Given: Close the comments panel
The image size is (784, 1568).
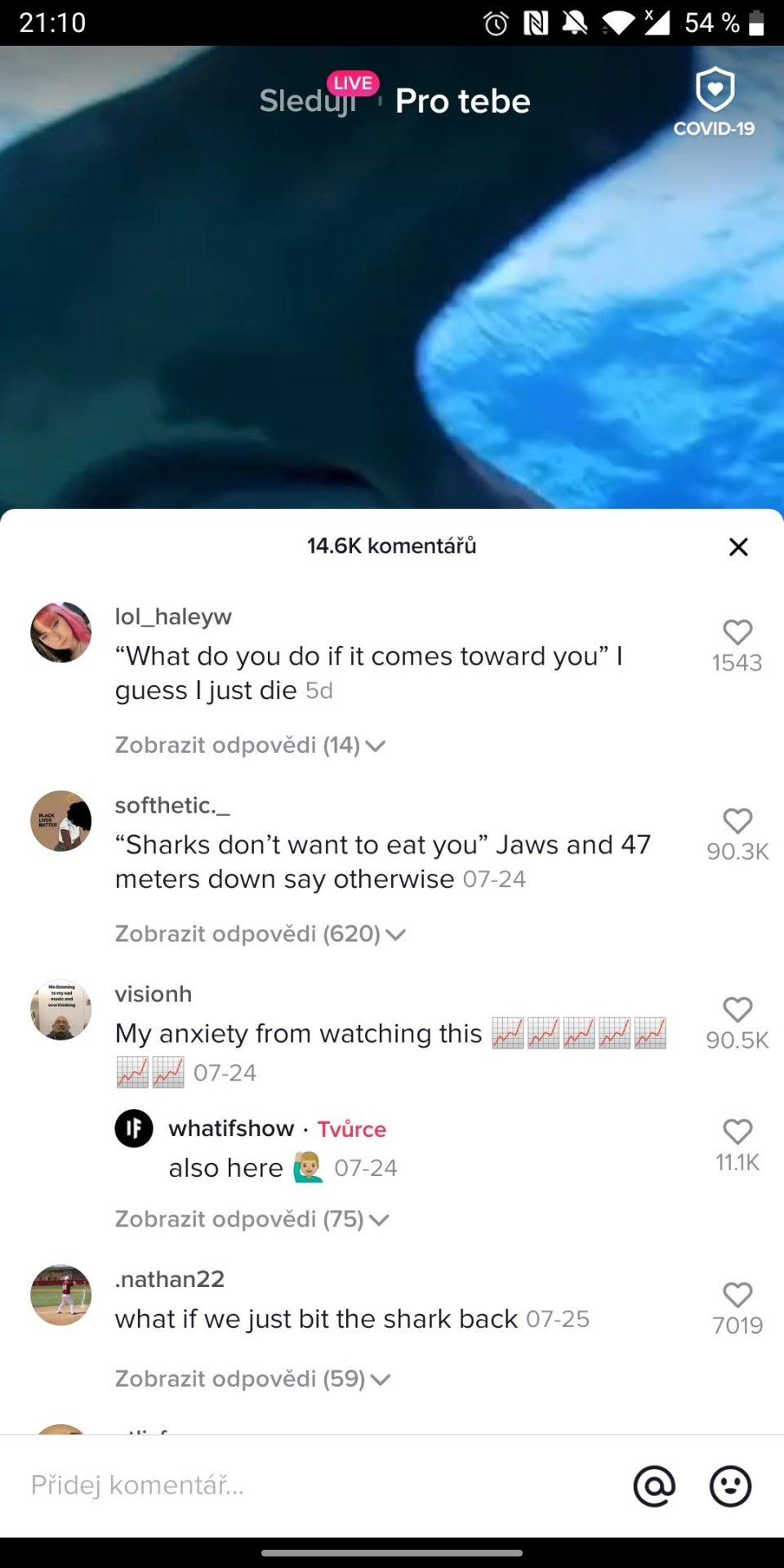Looking at the screenshot, I should pyautogui.click(x=738, y=547).
